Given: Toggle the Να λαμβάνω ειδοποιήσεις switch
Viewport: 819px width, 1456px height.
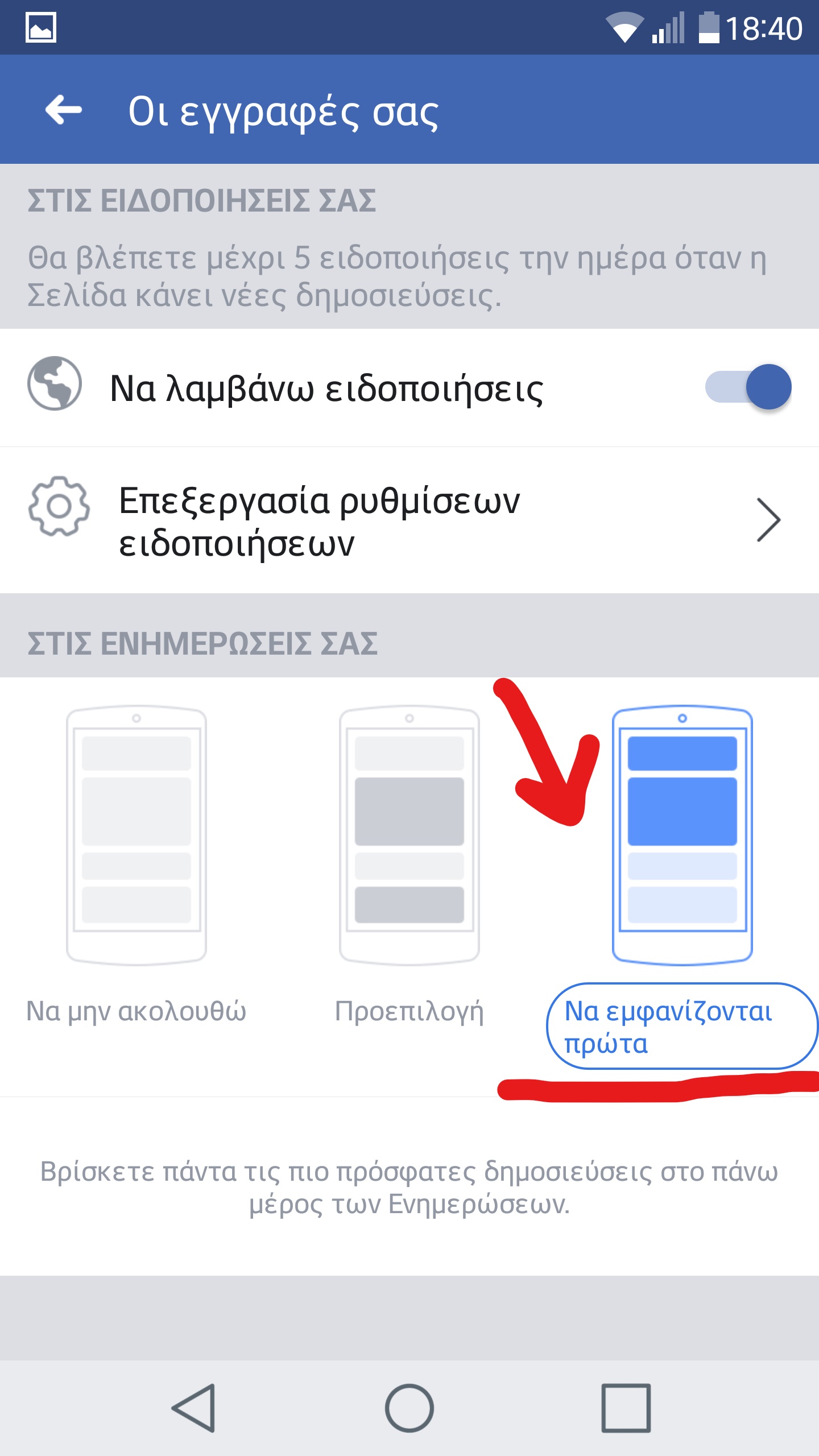Looking at the screenshot, I should pos(748,387).
